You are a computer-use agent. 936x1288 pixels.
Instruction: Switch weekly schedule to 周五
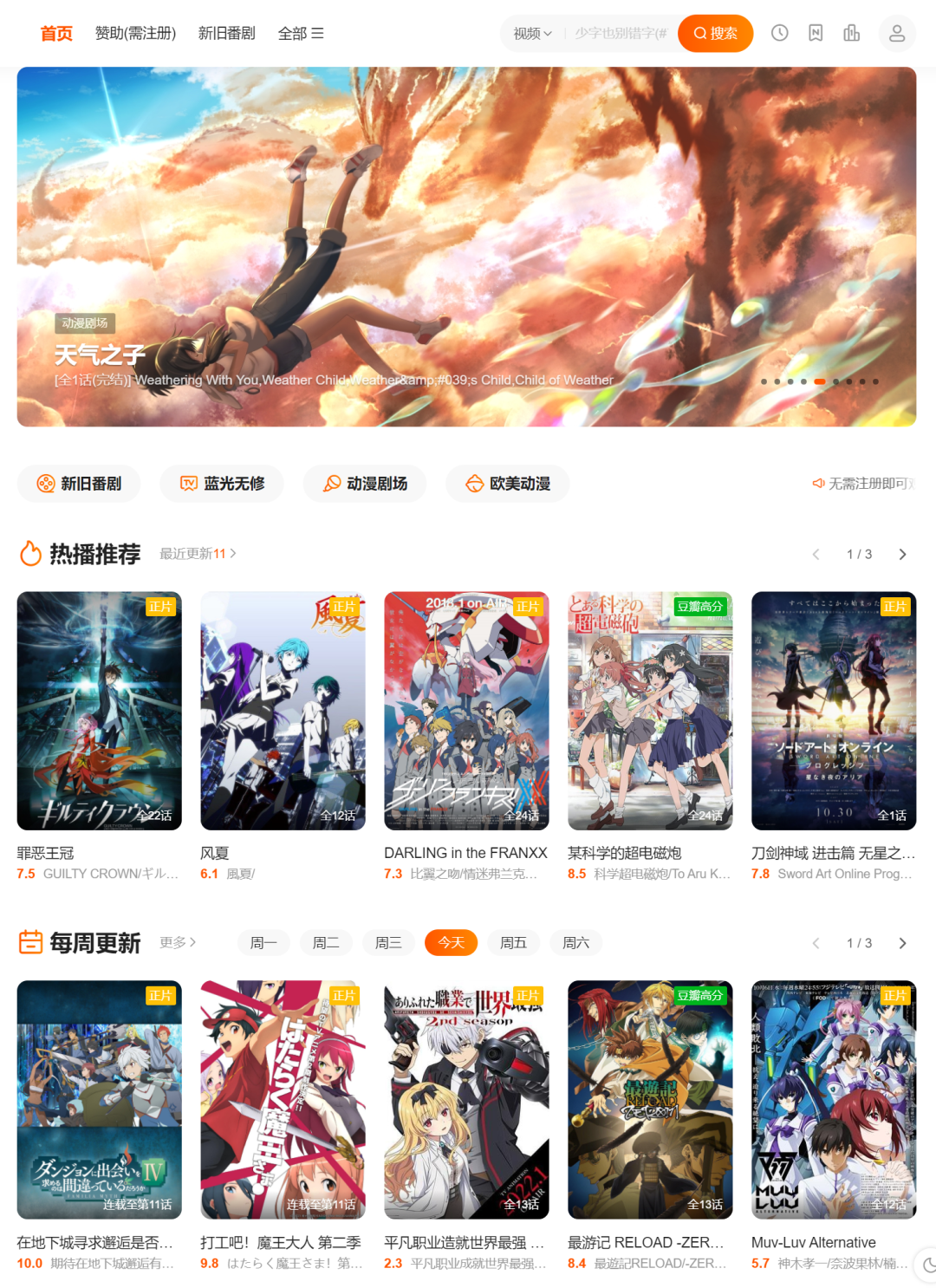[x=513, y=943]
